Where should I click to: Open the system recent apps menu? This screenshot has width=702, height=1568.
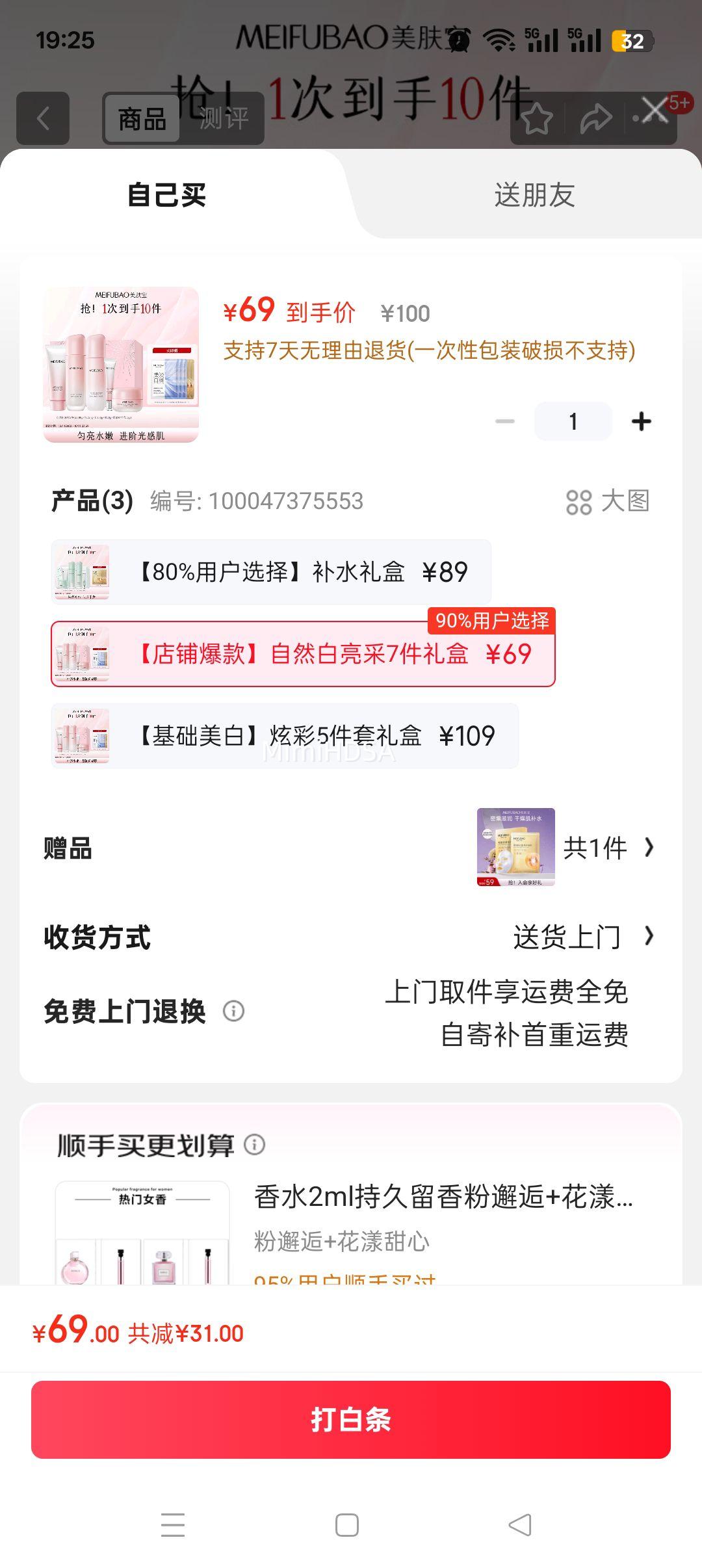tap(173, 1524)
